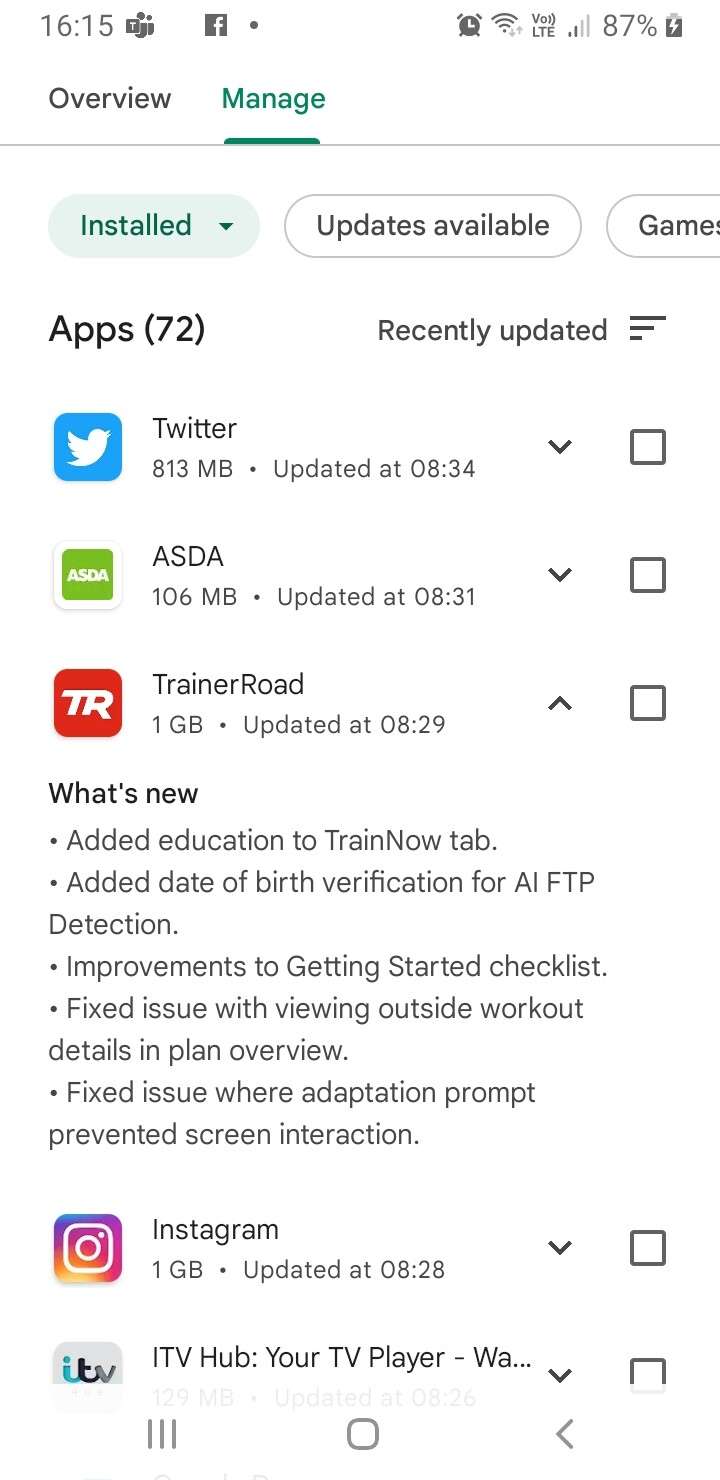Select the ASDA checkbox
The width and height of the screenshot is (720, 1480).
click(x=647, y=575)
